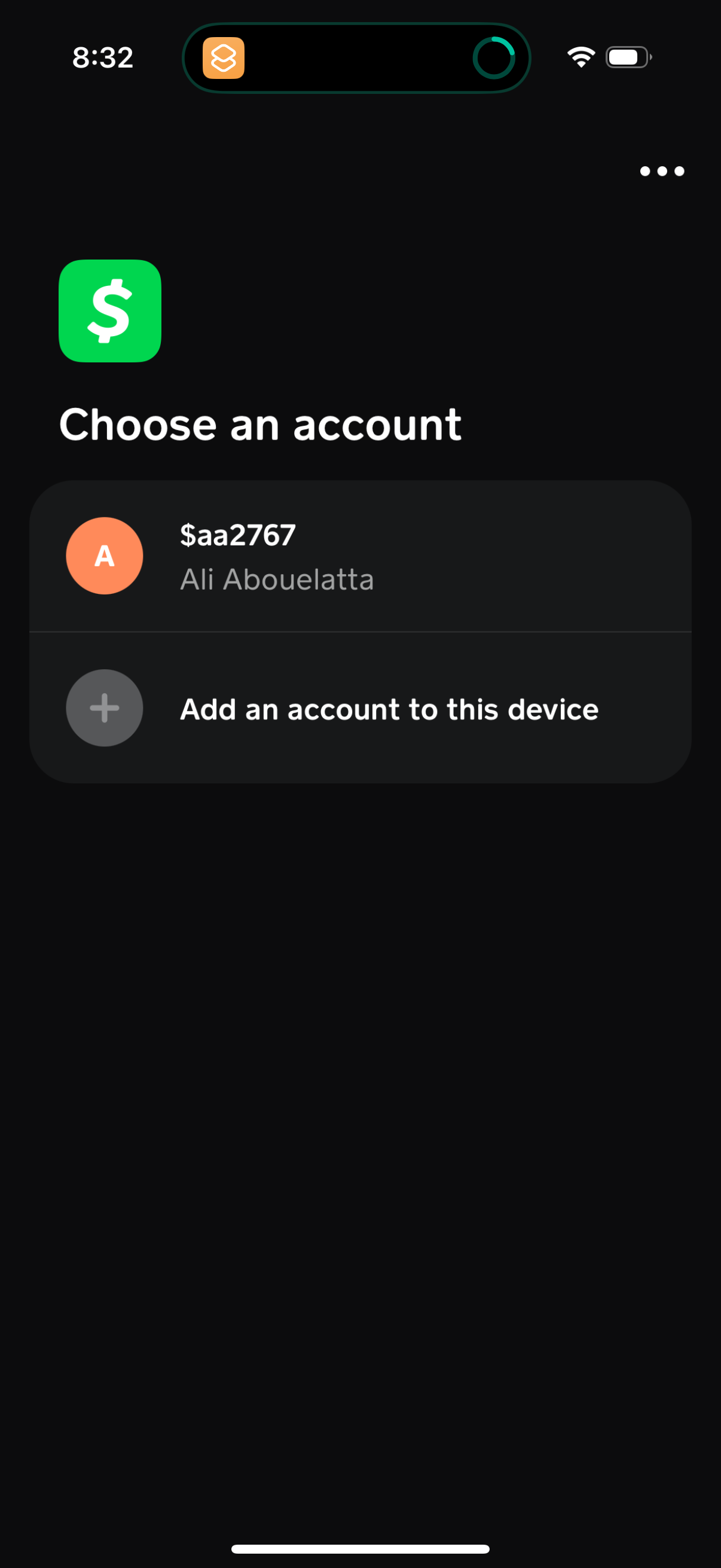The width and height of the screenshot is (721, 1568).
Task: Tap the dollar sign inside the green logo
Action: pos(110,312)
